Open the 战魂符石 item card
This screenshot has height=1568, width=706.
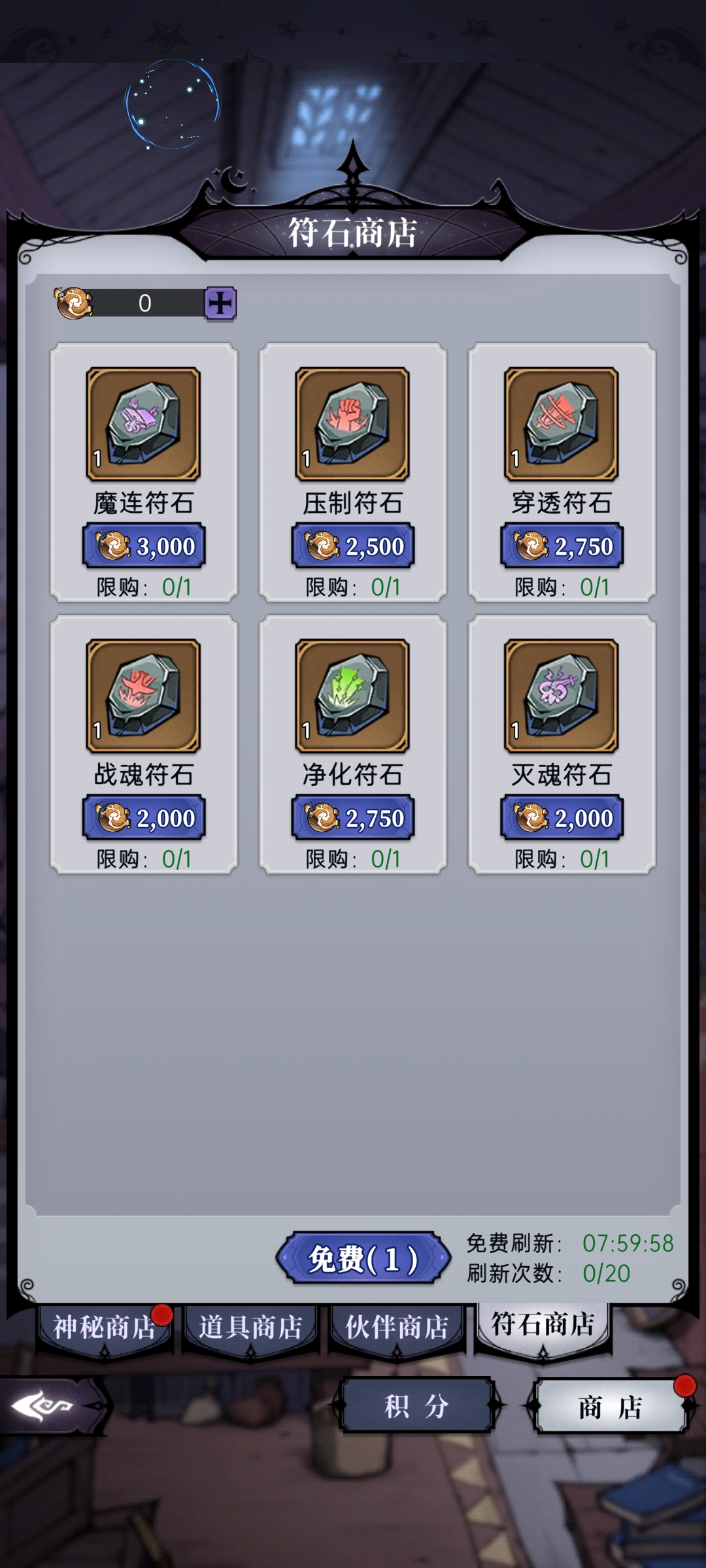point(143,695)
